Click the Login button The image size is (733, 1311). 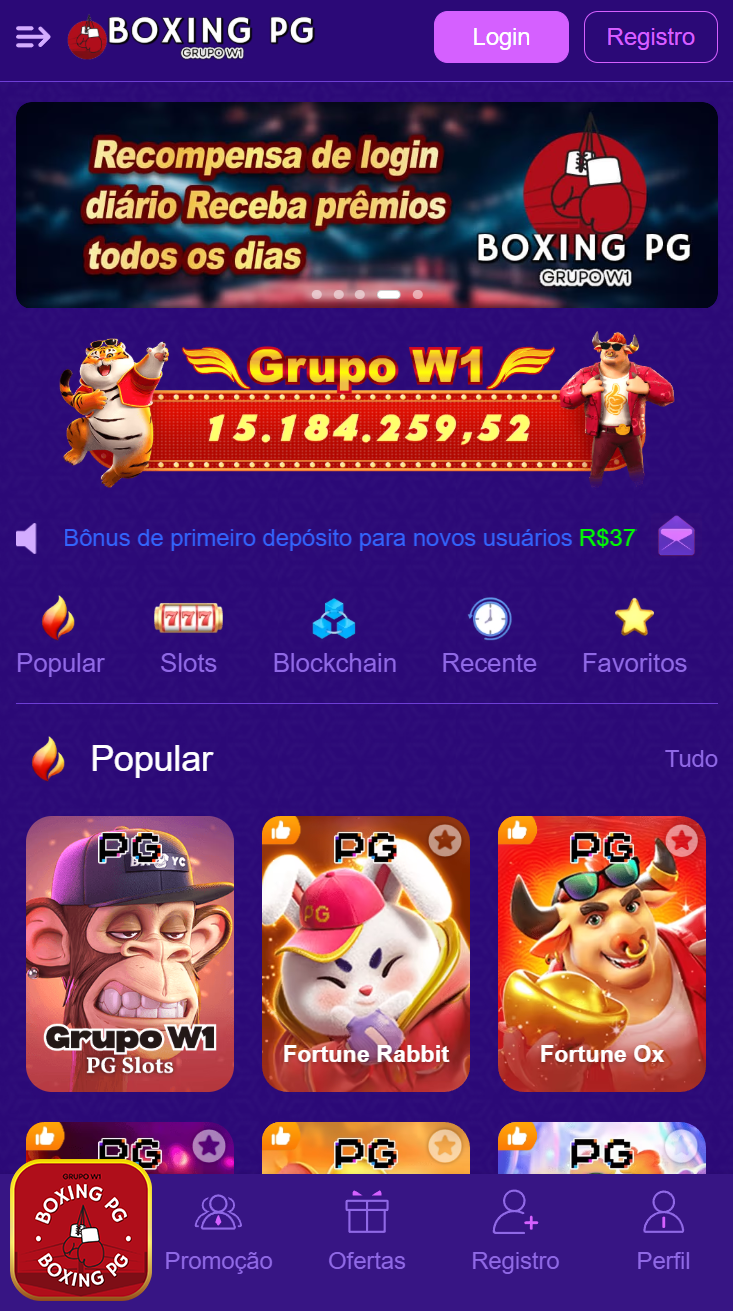[501, 36]
